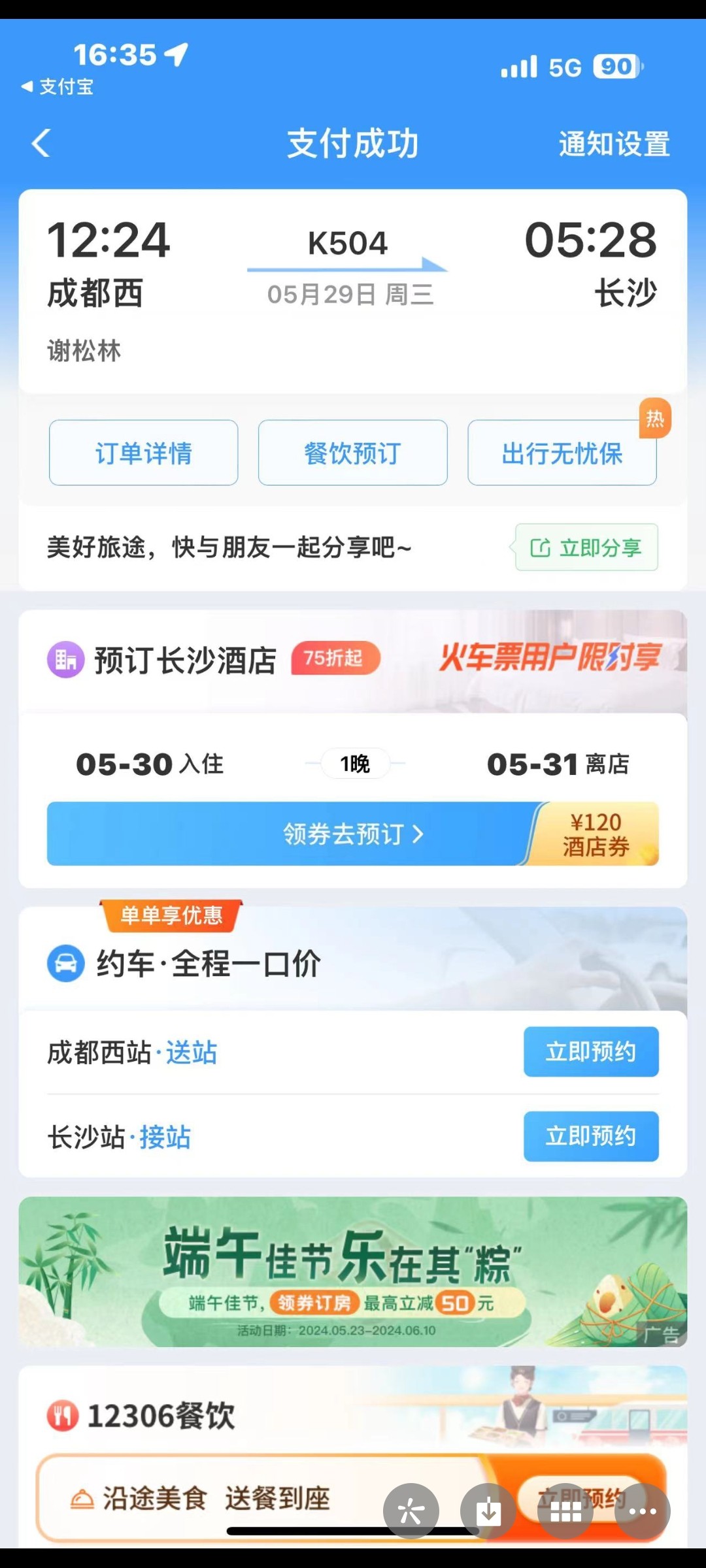The height and width of the screenshot is (1568, 706).
Task: Tap 立即分享 to share the trip
Action: pos(586,547)
